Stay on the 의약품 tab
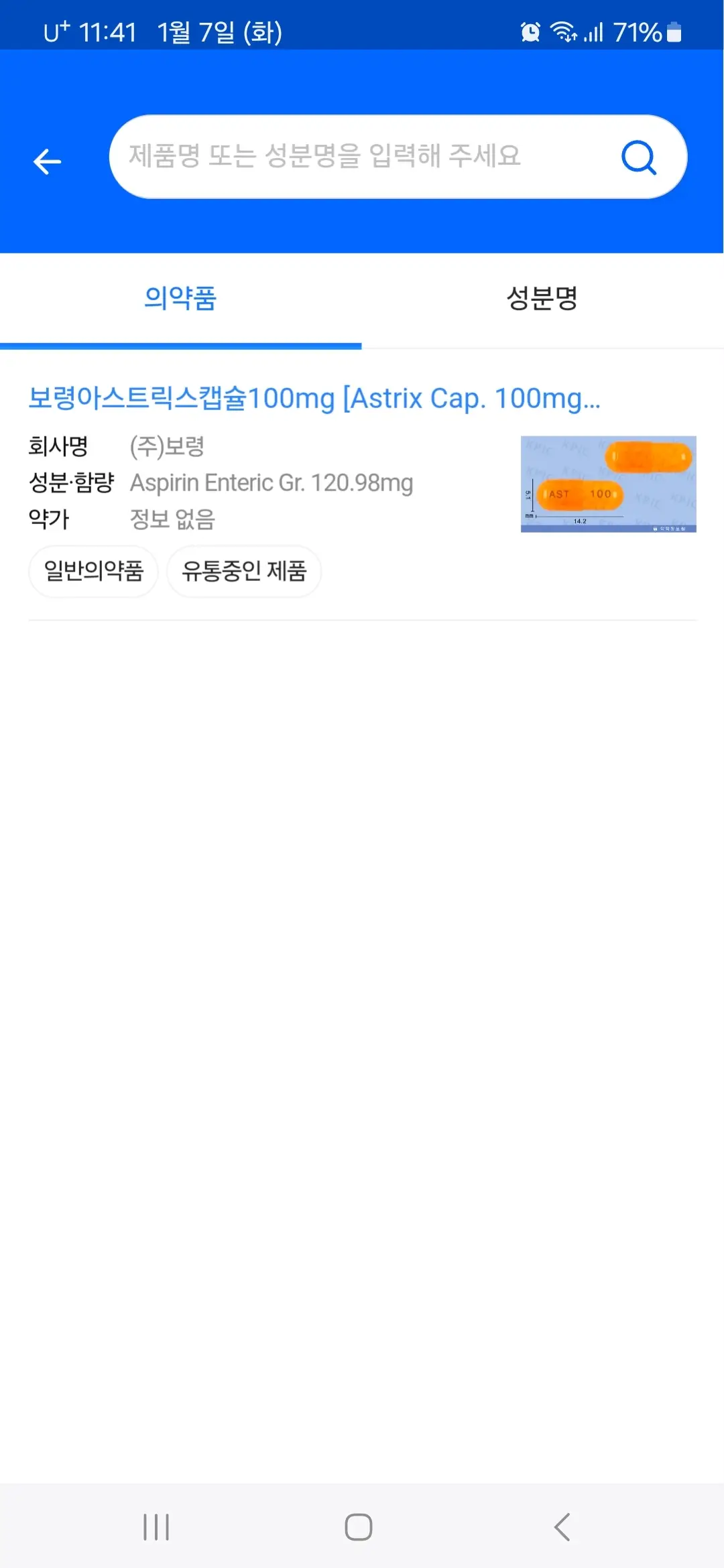This screenshot has width=724, height=1568. tap(180, 300)
